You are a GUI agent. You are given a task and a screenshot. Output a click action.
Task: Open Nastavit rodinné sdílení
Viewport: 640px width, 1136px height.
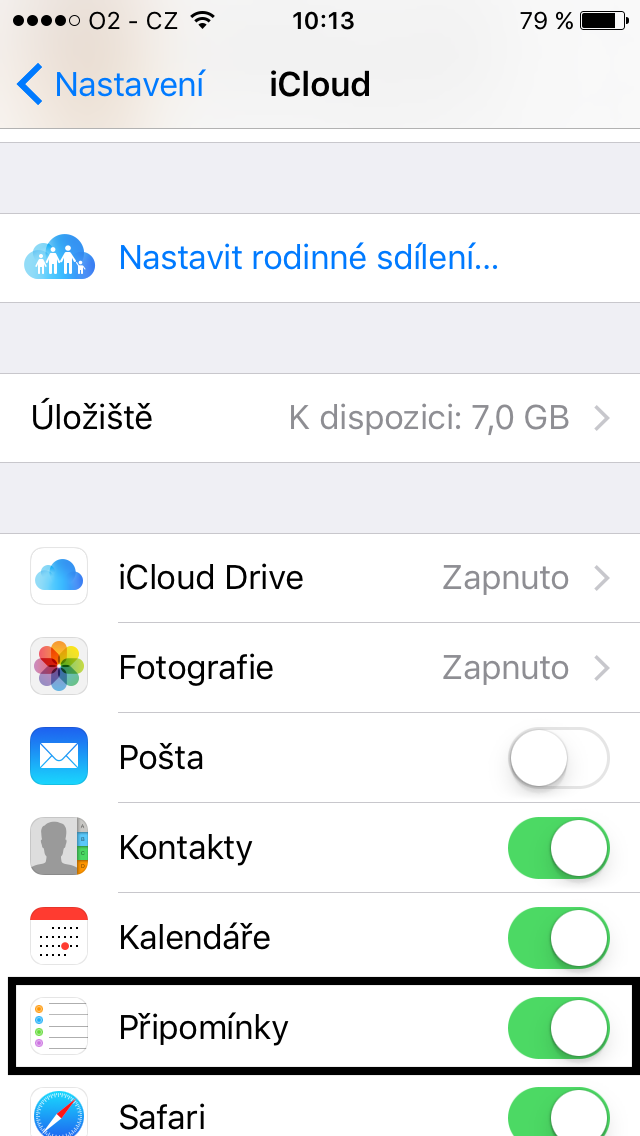(308, 258)
